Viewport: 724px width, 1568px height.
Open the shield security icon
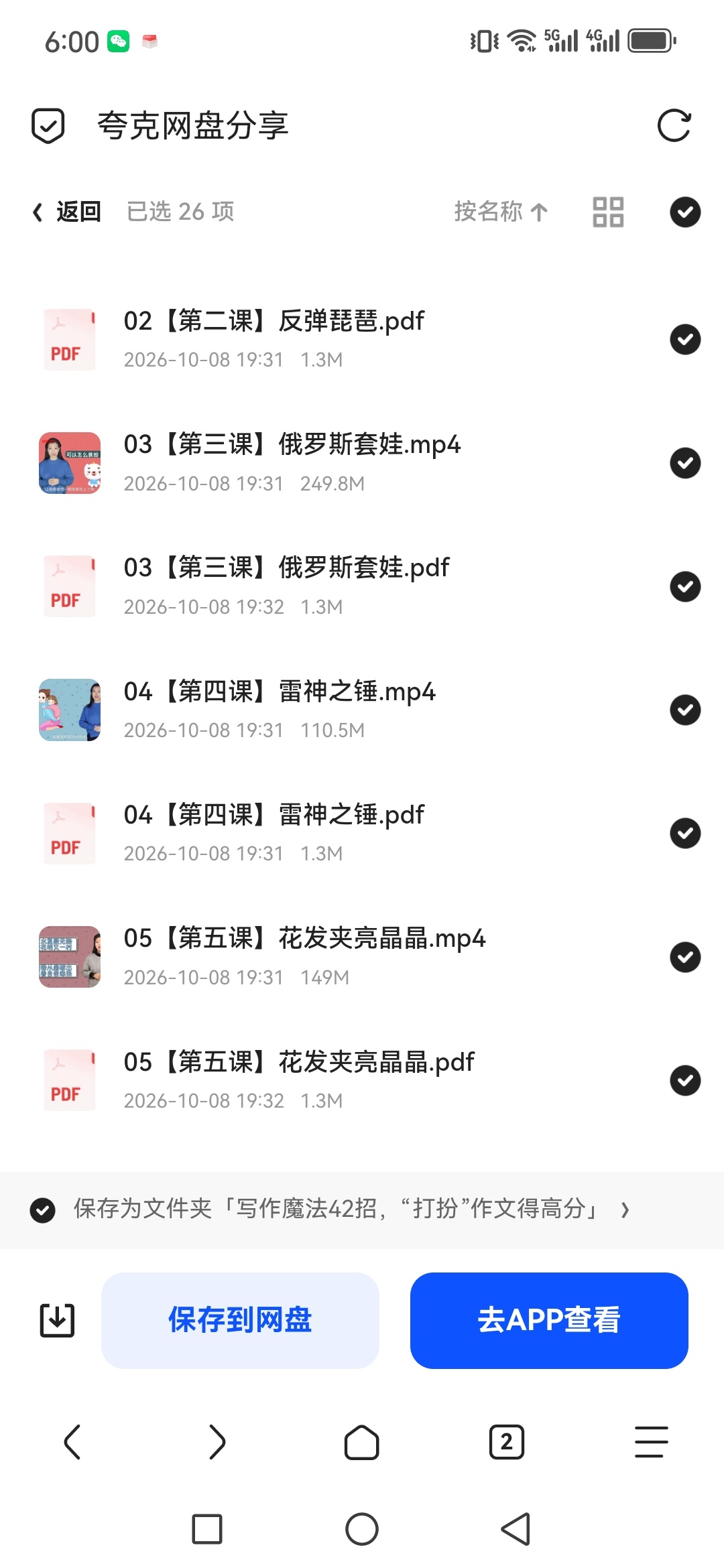click(x=48, y=125)
